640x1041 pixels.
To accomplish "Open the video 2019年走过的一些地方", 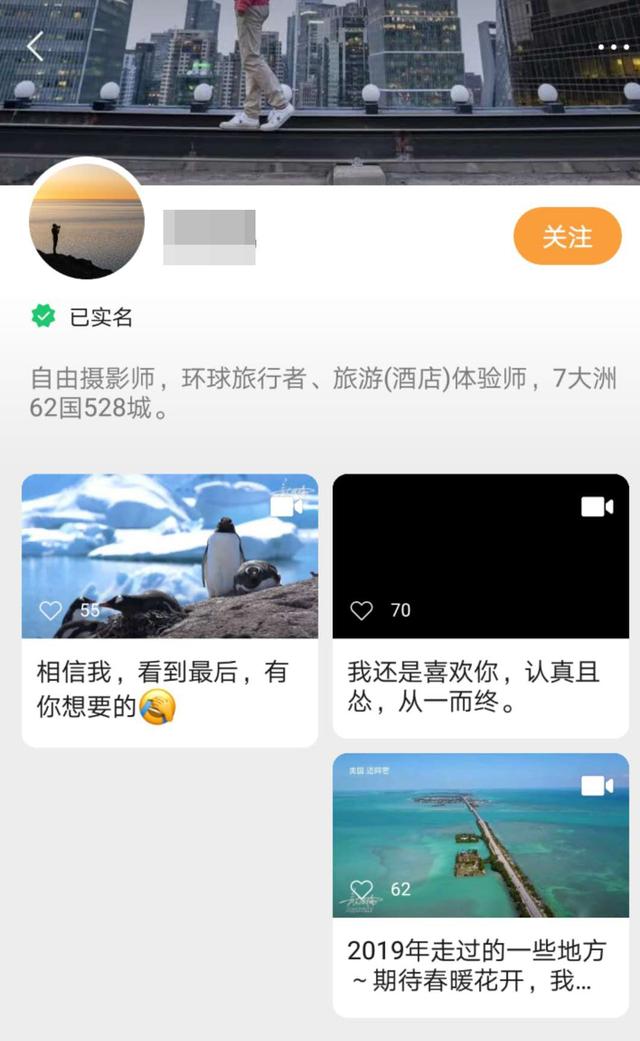I will click(480, 835).
